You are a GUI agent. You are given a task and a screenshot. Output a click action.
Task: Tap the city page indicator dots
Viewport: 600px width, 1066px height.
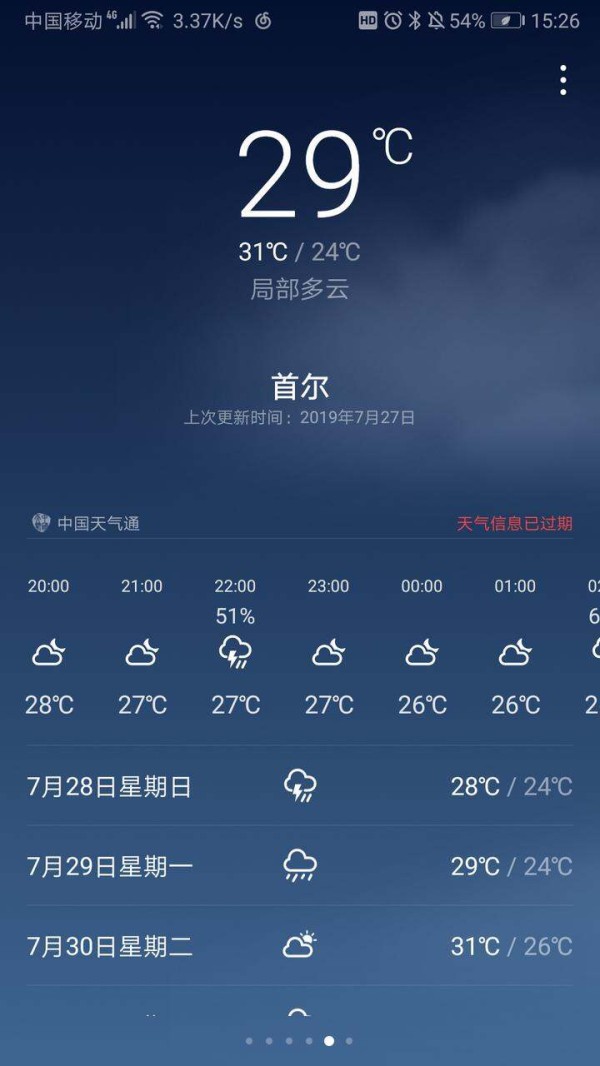[x=299, y=1041]
